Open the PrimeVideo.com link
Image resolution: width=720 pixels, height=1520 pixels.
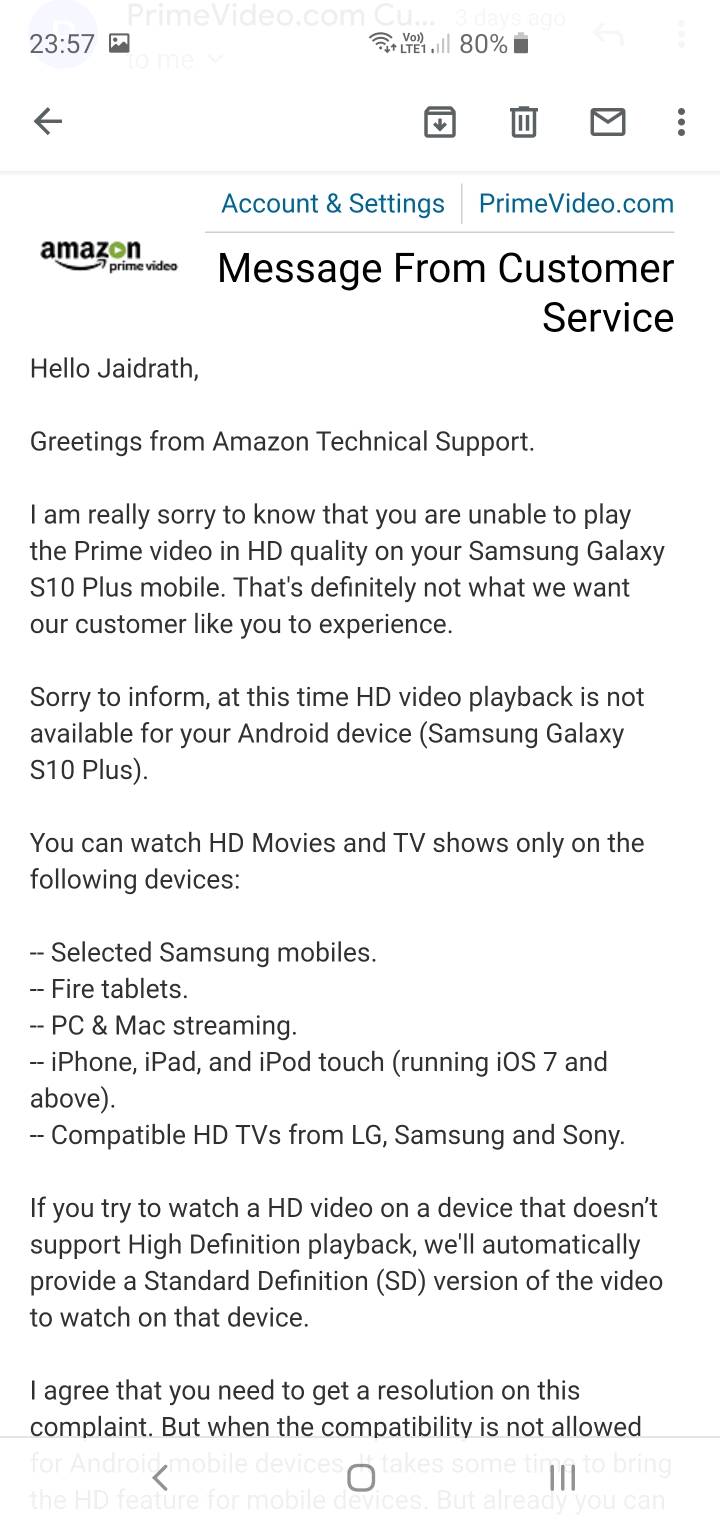coord(576,204)
